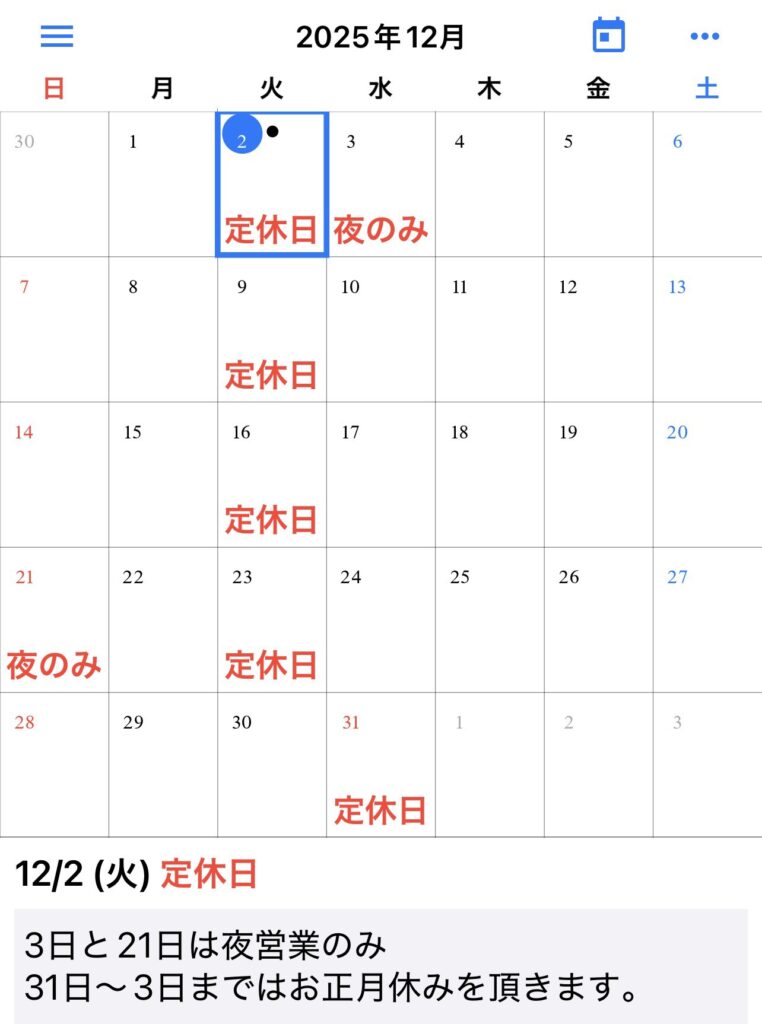Jump to today with the calendar icon
The height and width of the screenshot is (1024, 762).
[x=608, y=36]
